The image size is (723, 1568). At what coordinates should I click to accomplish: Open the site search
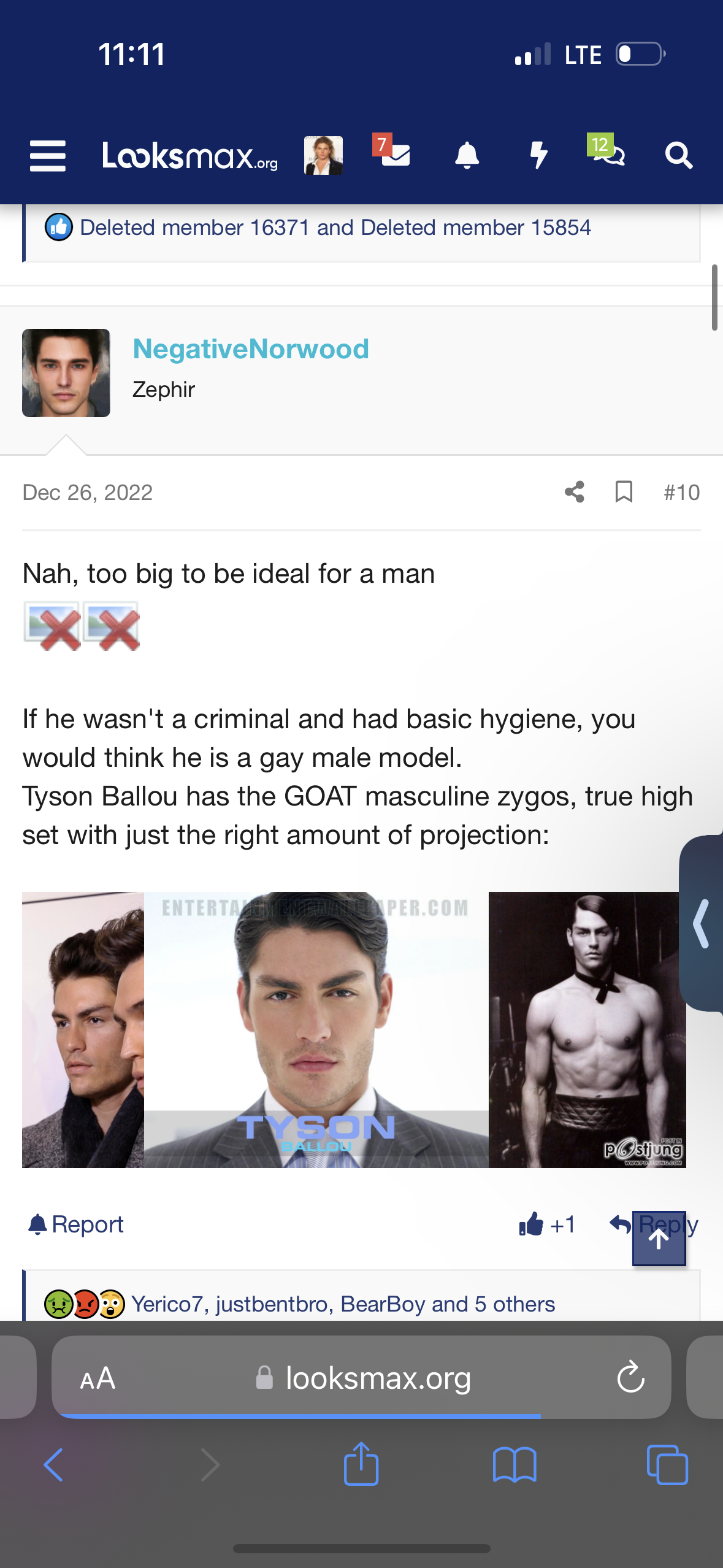tap(678, 156)
